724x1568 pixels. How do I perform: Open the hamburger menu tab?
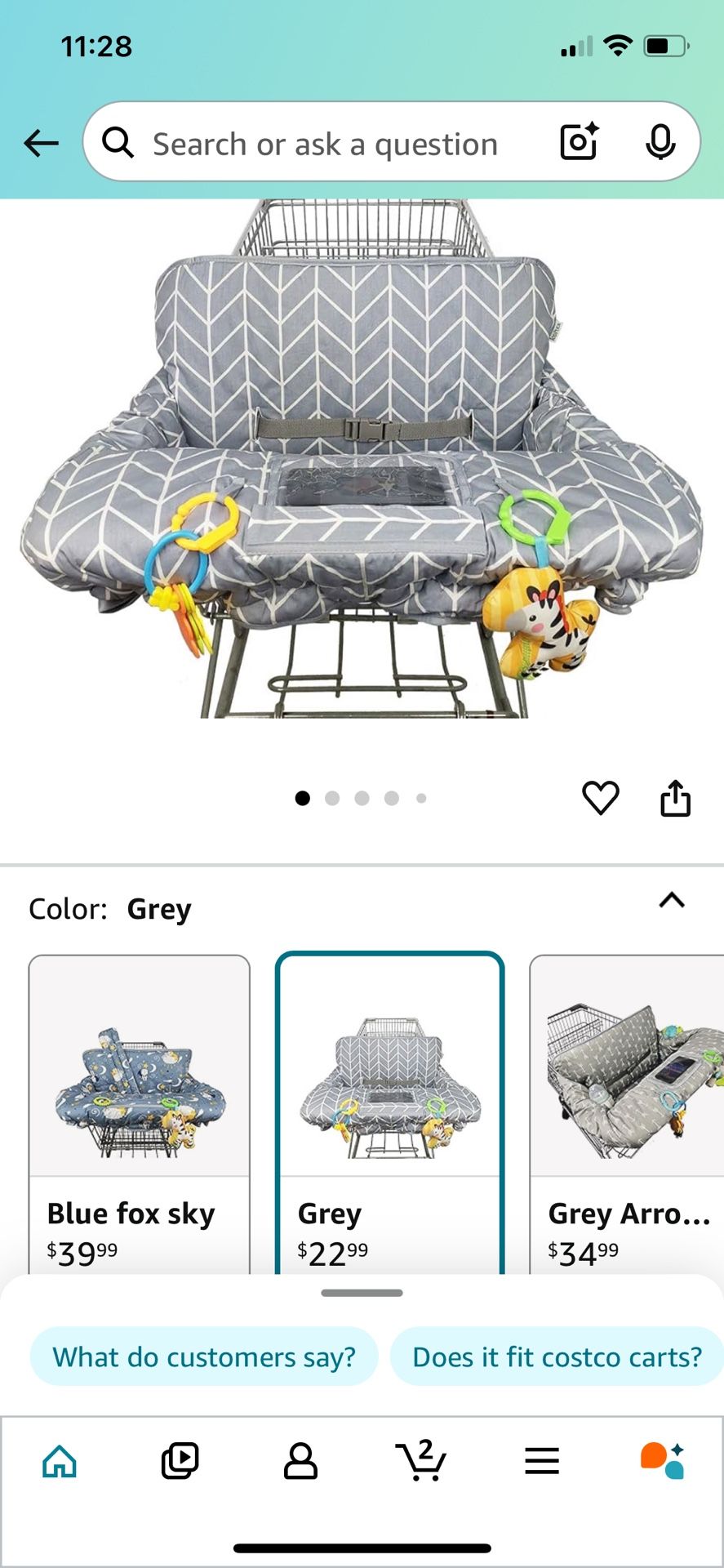(x=542, y=1461)
